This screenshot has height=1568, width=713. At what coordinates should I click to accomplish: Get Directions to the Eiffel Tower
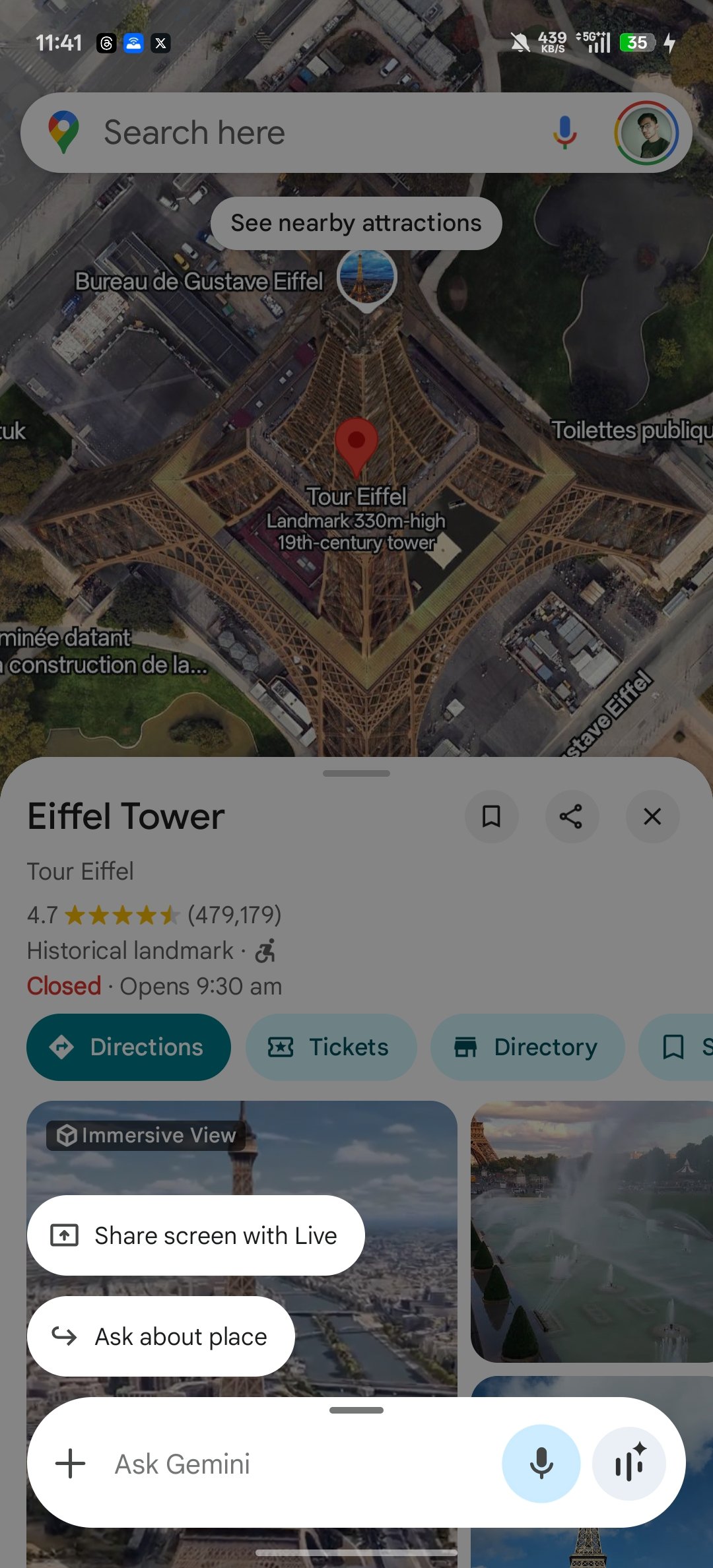tap(127, 1047)
